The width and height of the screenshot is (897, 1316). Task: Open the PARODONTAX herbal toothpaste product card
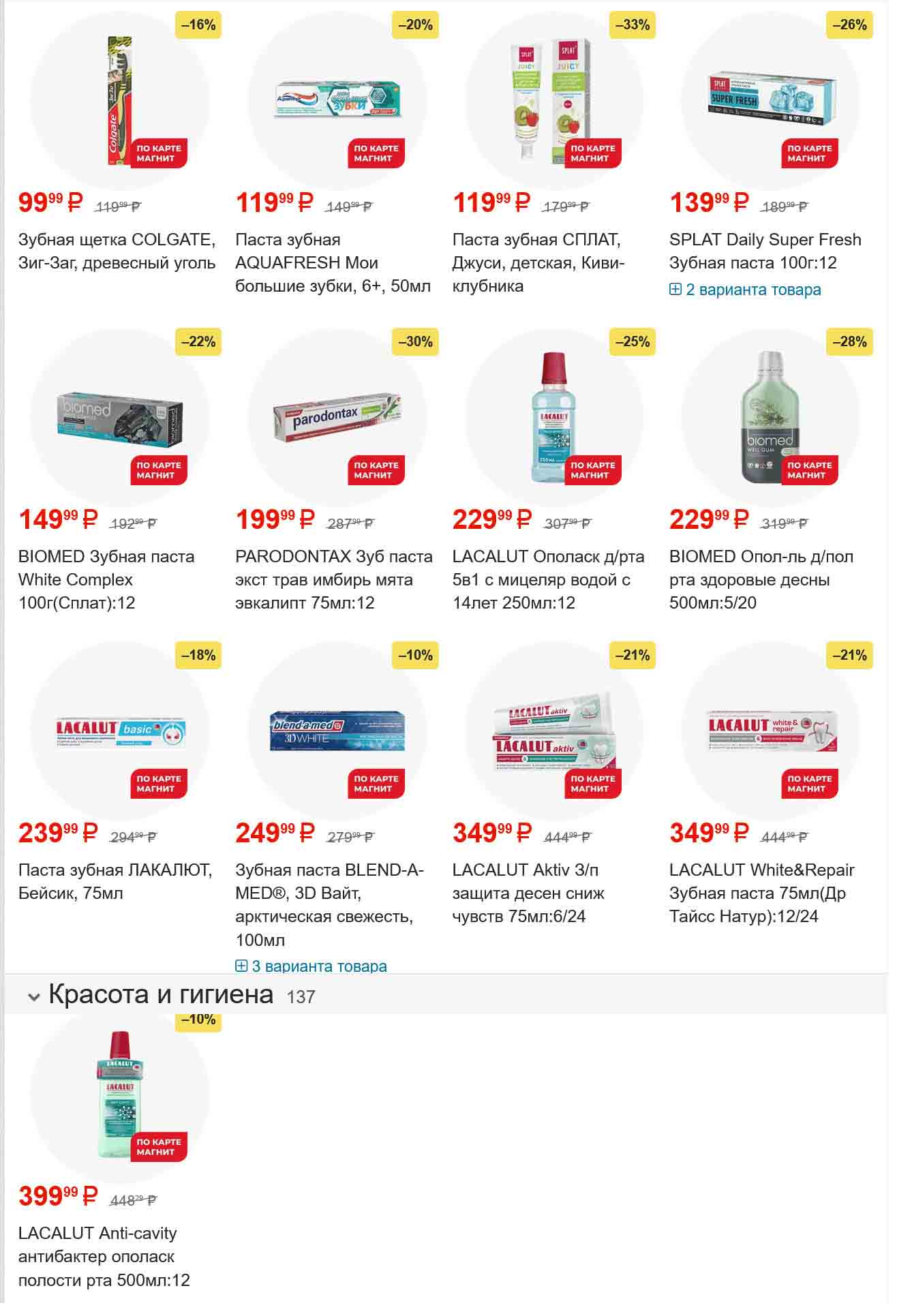pos(333,580)
